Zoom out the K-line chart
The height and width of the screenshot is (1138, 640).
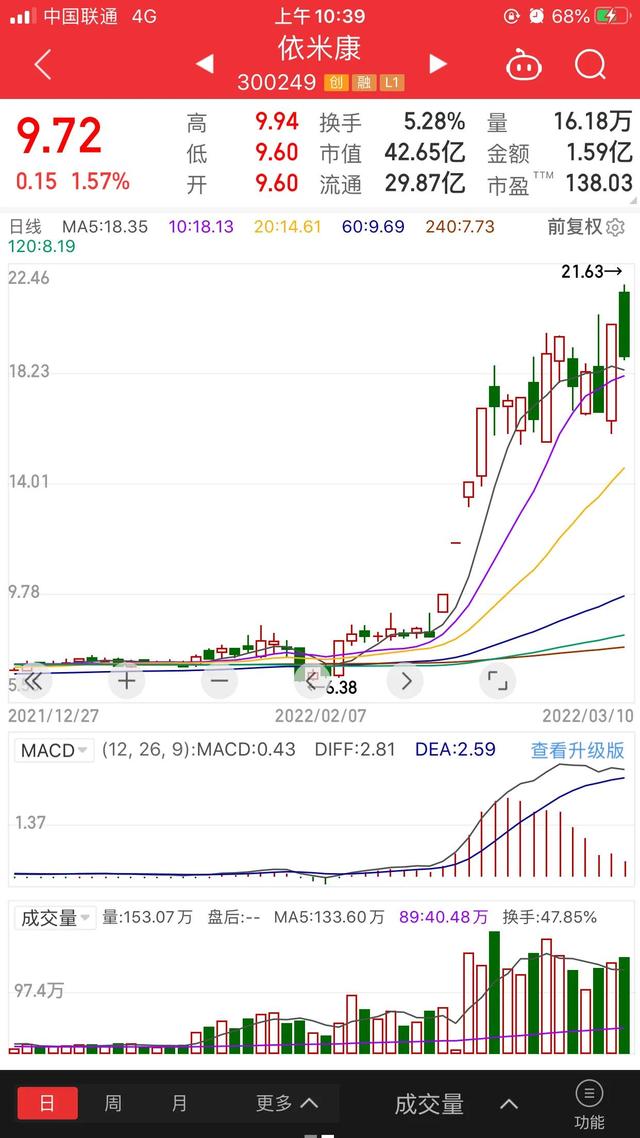click(219, 682)
